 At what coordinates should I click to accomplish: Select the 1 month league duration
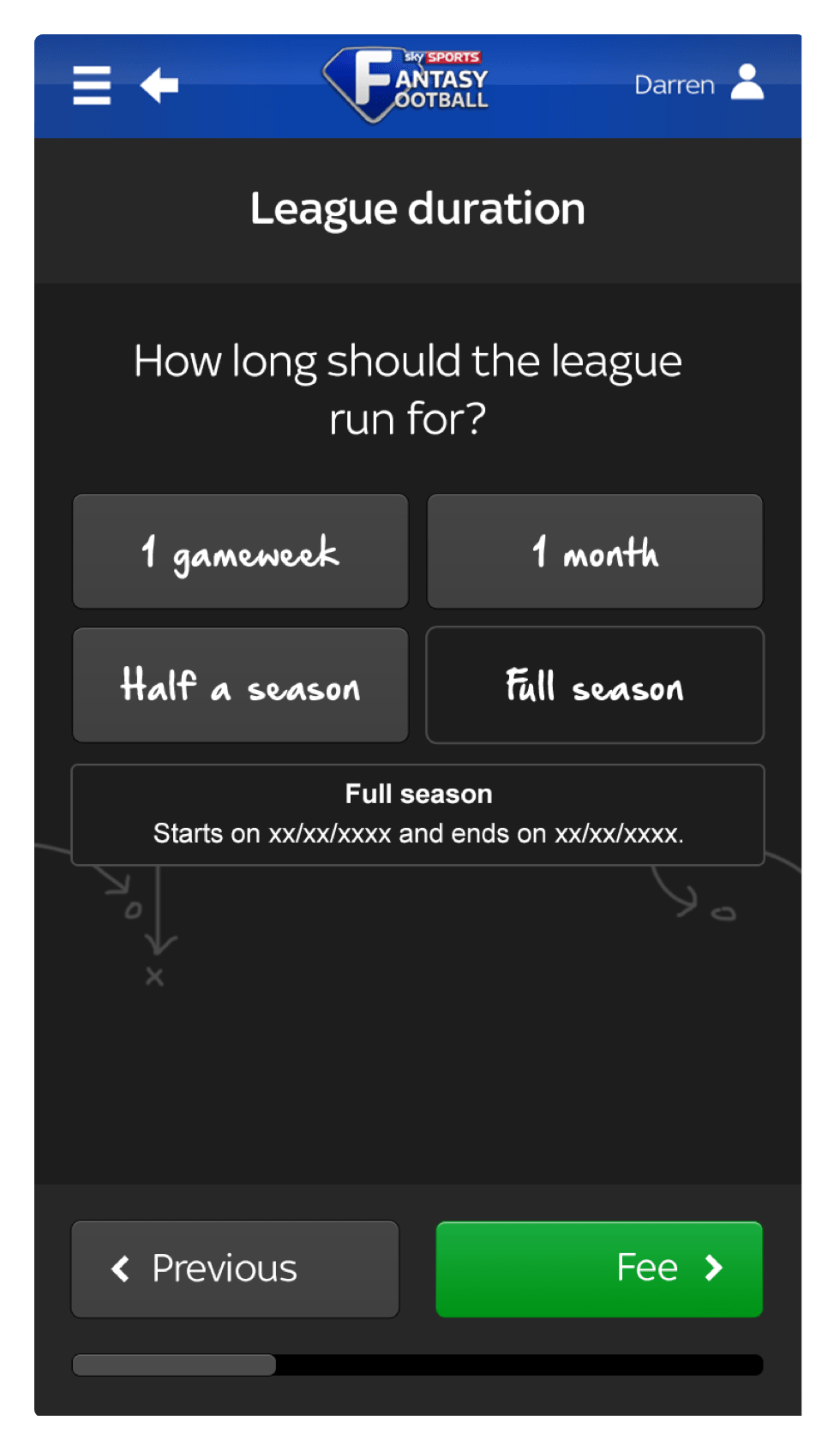[x=595, y=551]
